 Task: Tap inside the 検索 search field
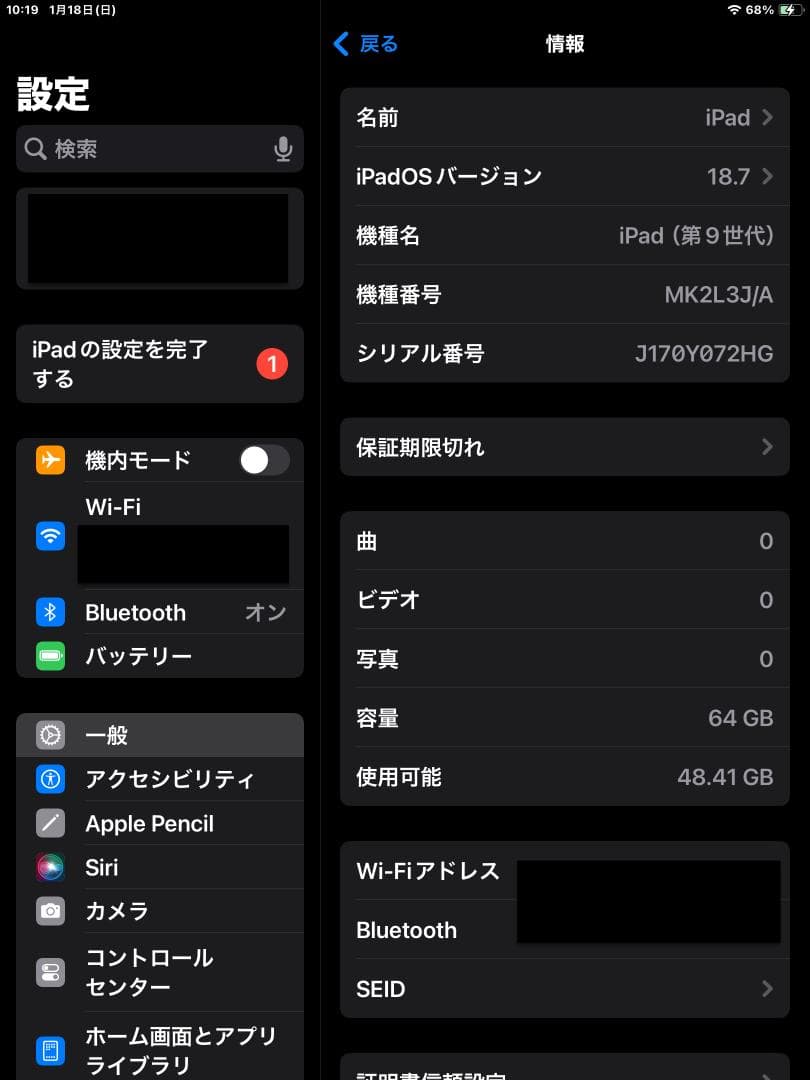click(150, 148)
